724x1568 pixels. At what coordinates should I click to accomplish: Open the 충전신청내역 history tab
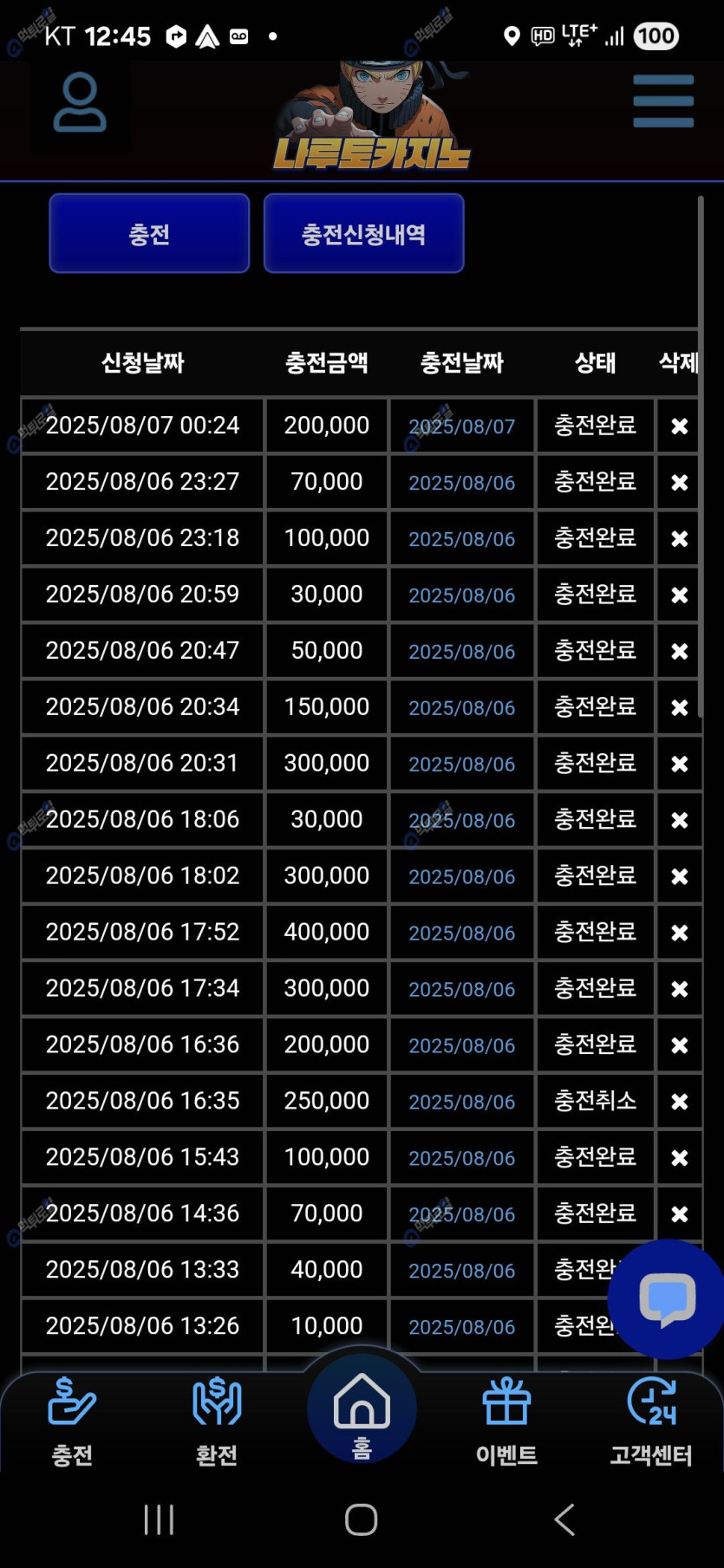pyautogui.click(x=363, y=234)
